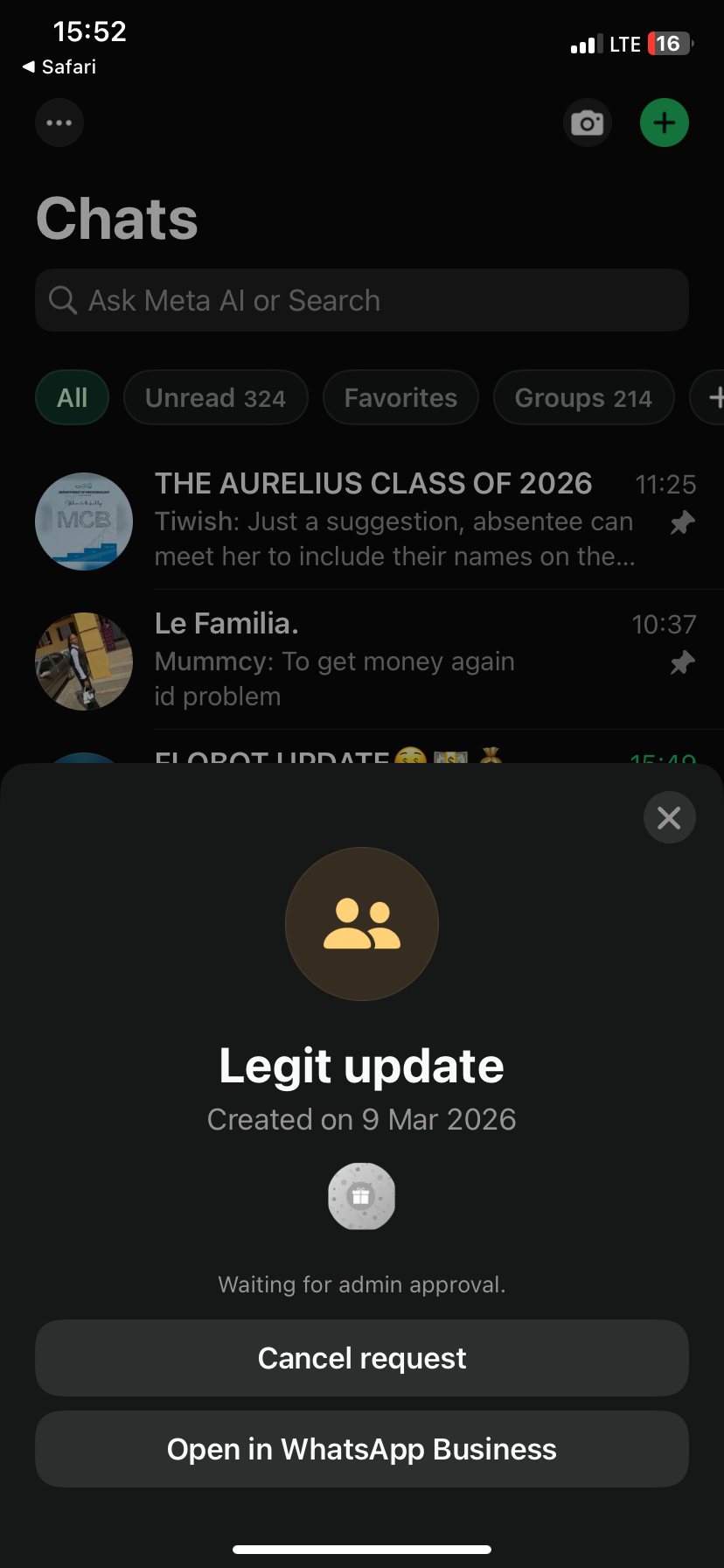
Task: Dismiss the Legit update group sheet
Action: (x=669, y=817)
